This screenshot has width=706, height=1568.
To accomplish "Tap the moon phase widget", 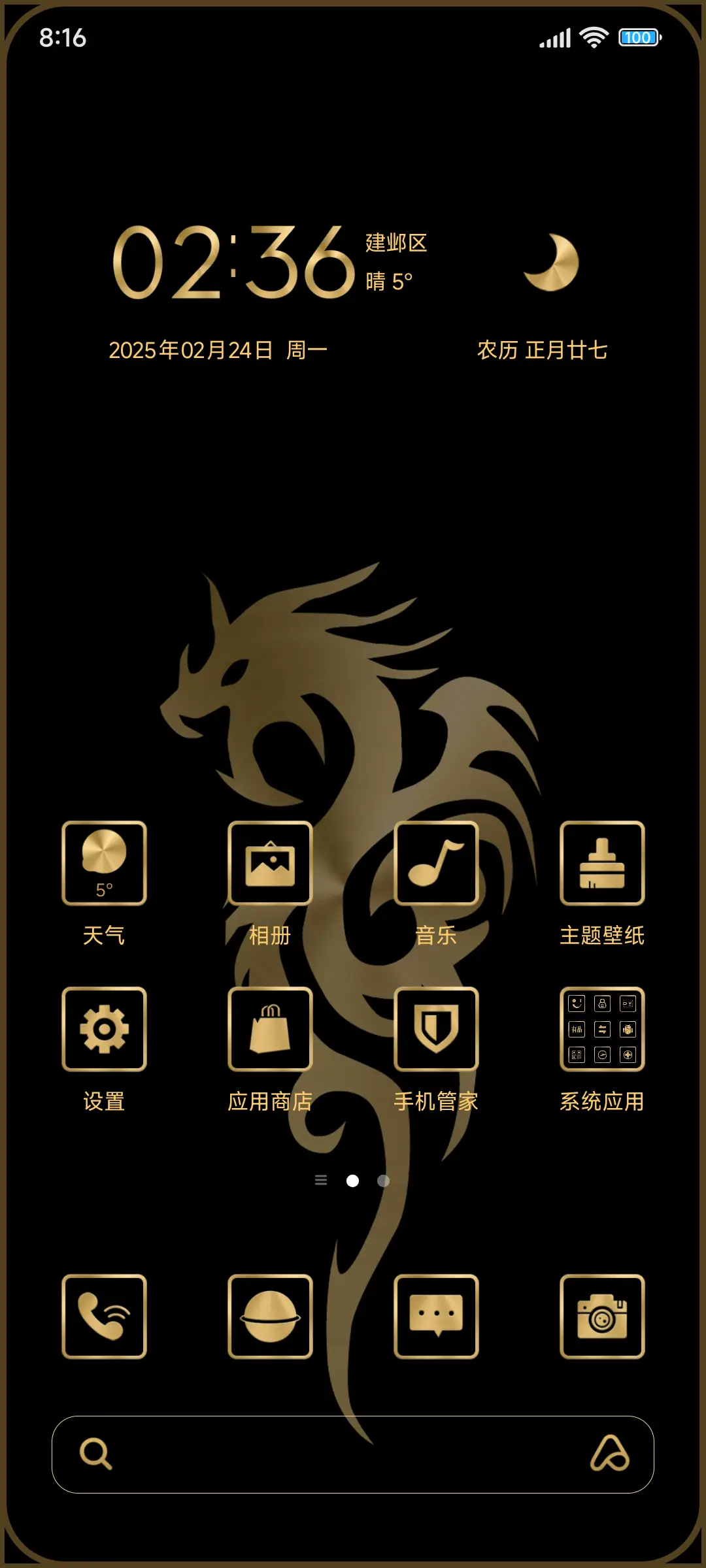I will pyautogui.click(x=552, y=261).
